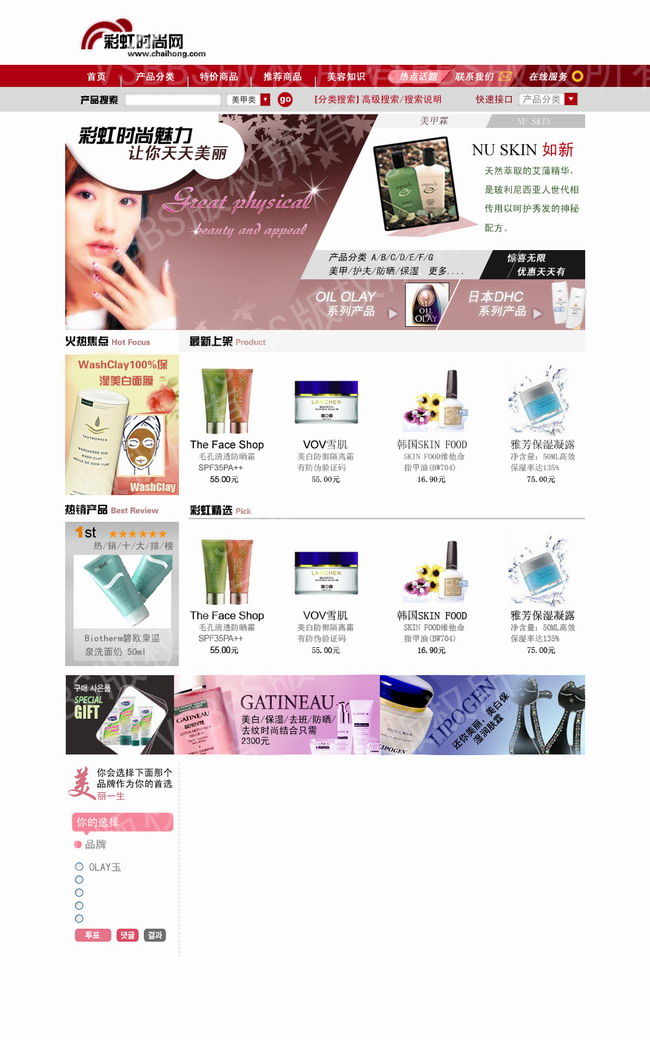Switch to 特价商品 special offers
The width and height of the screenshot is (650, 1040).
218,77
